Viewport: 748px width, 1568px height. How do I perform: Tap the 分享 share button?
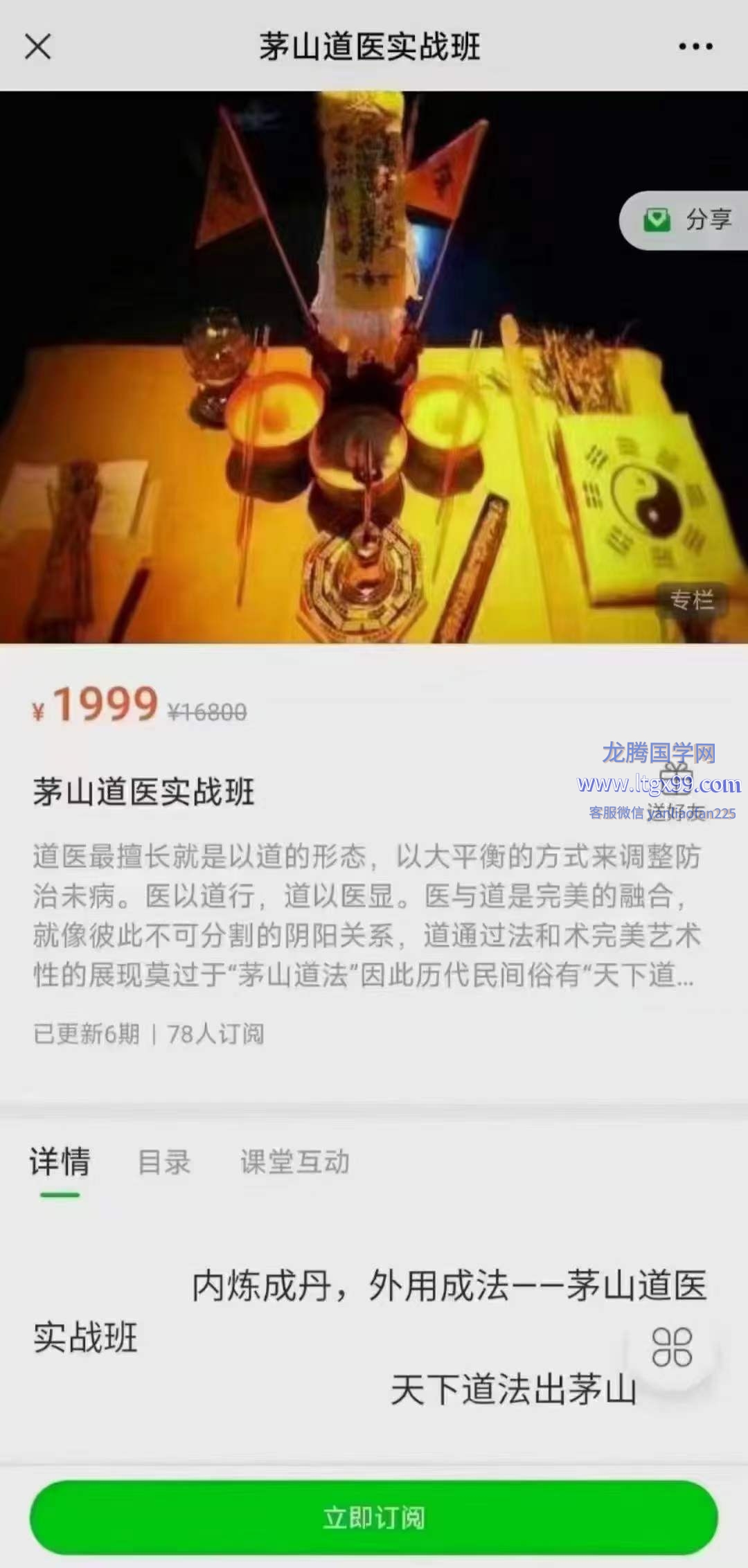click(687, 220)
